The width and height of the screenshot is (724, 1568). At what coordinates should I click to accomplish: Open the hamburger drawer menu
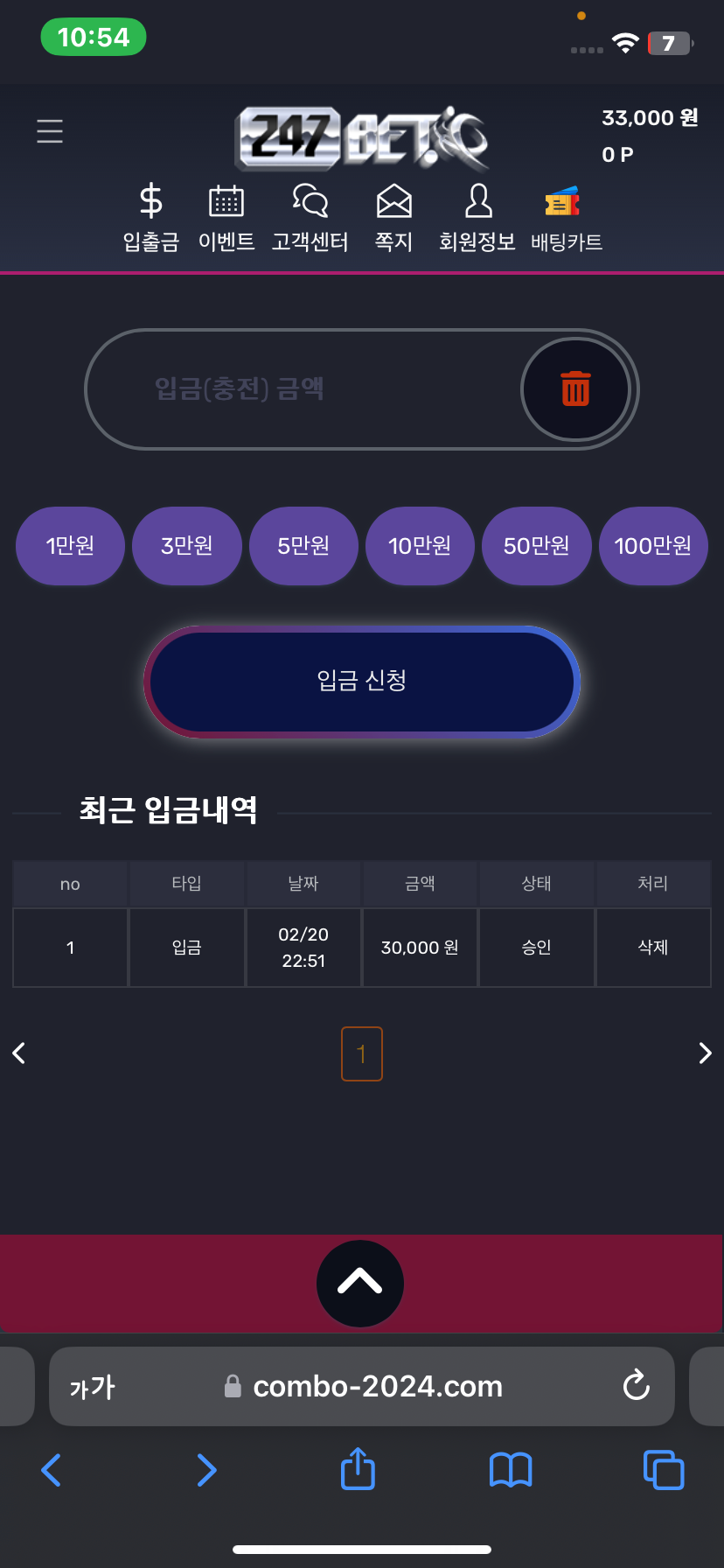[50, 131]
